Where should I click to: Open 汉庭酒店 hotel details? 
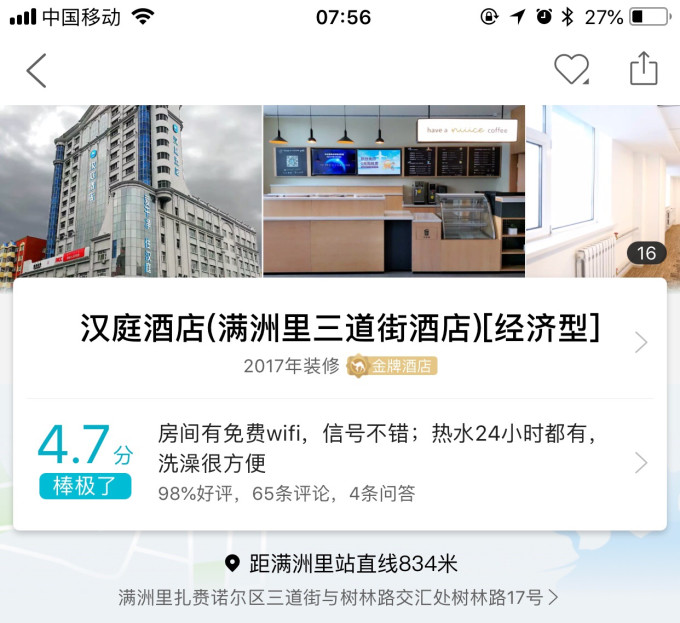click(340, 329)
